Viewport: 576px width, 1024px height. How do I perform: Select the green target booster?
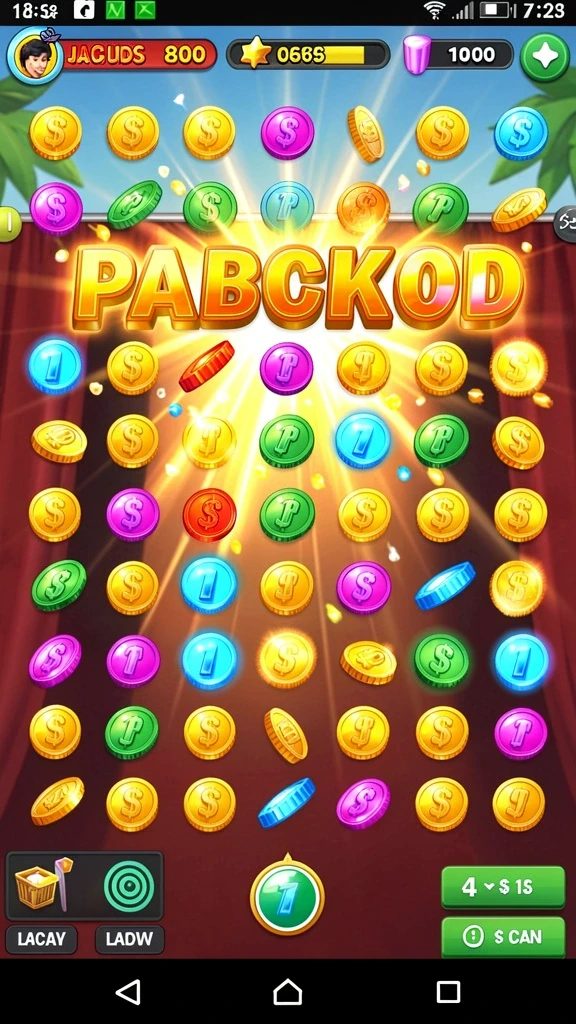point(129,886)
